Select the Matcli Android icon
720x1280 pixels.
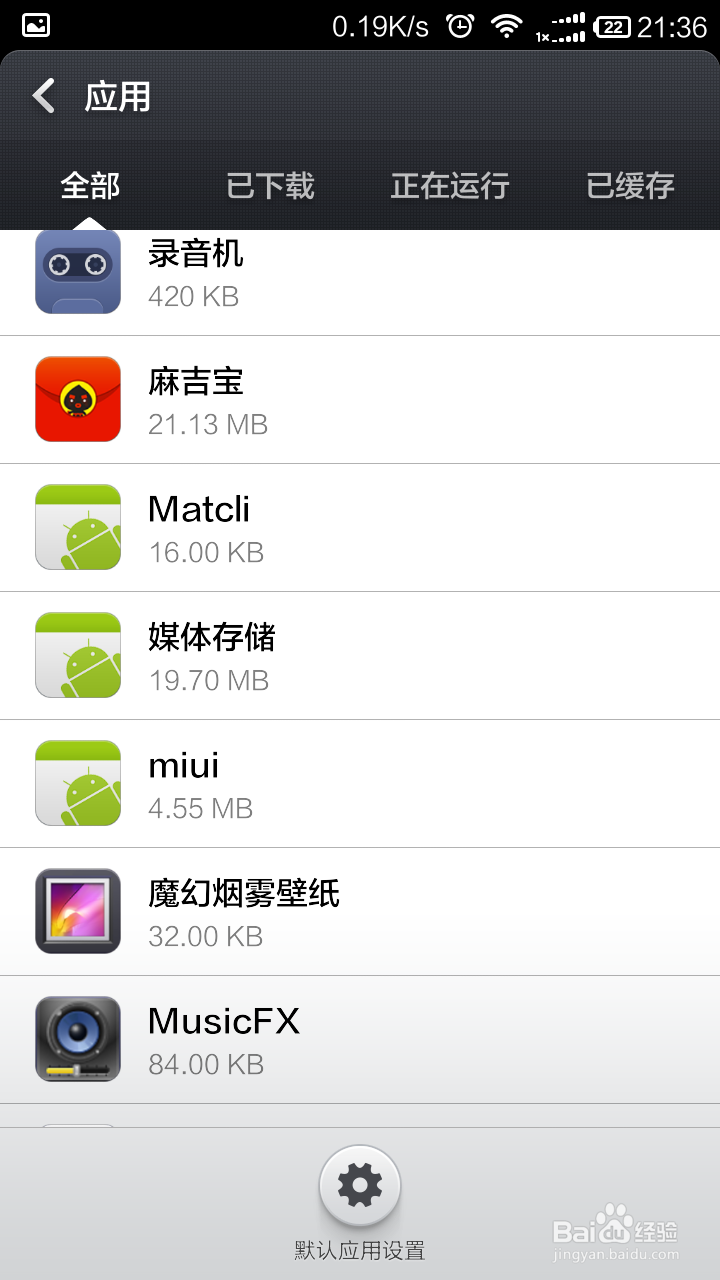(77, 527)
